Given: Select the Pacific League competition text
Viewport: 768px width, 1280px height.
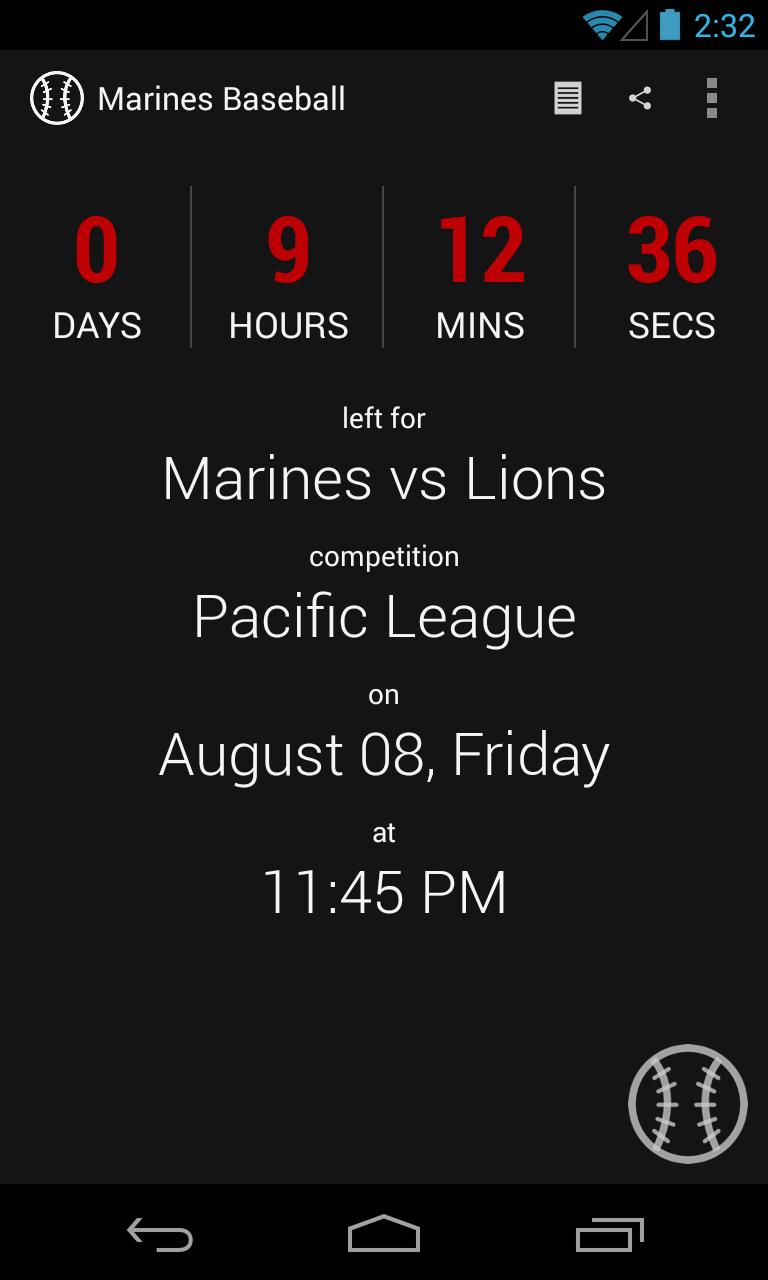Looking at the screenshot, I should pos(384,616).
